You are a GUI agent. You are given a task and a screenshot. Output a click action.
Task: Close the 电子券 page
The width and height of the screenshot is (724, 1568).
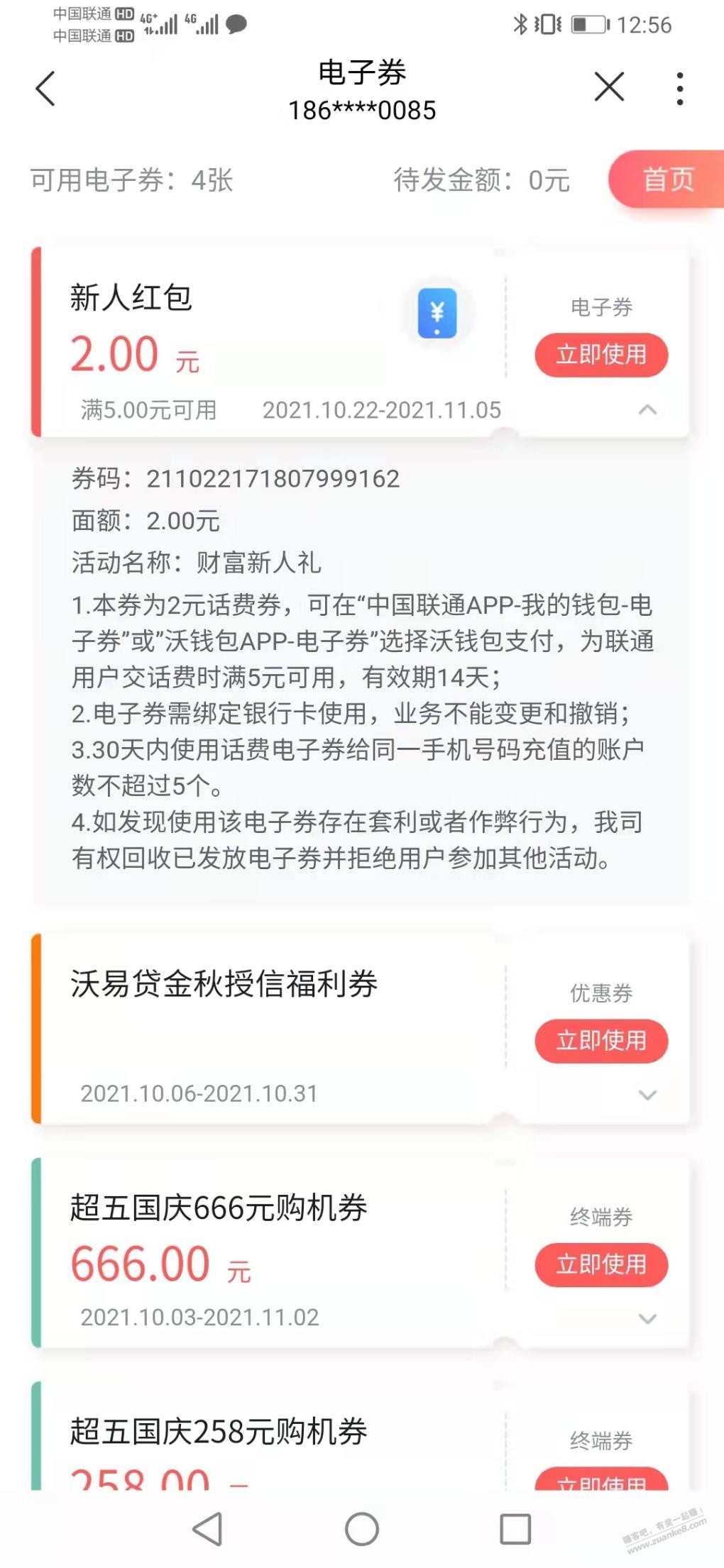(608, 88)
